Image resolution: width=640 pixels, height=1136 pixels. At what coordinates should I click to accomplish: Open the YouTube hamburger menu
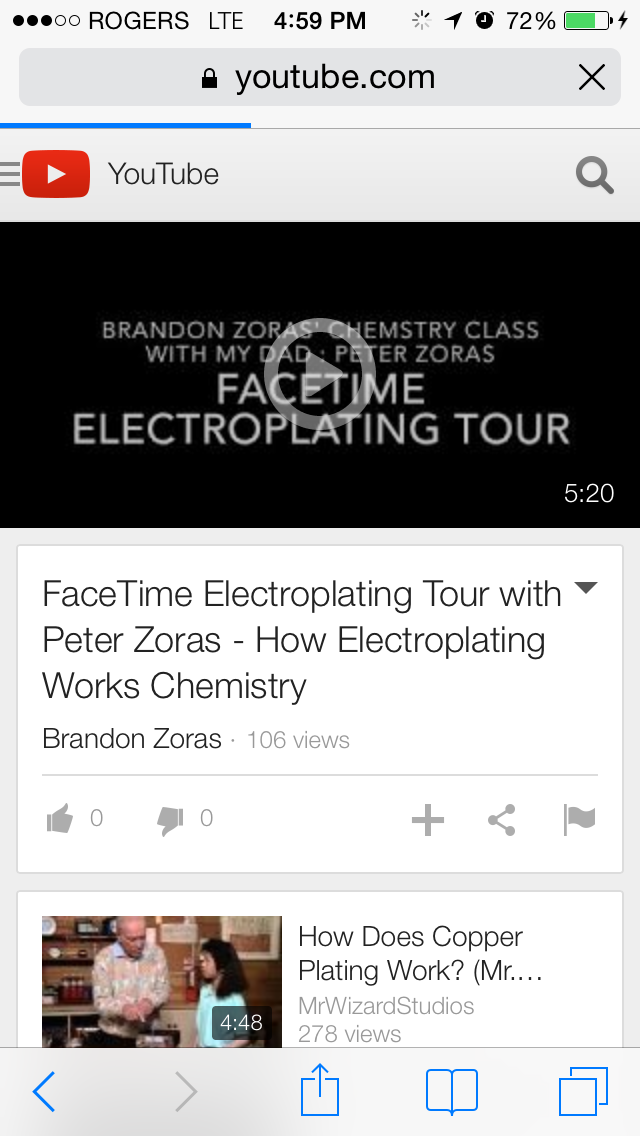click(10, 175)
